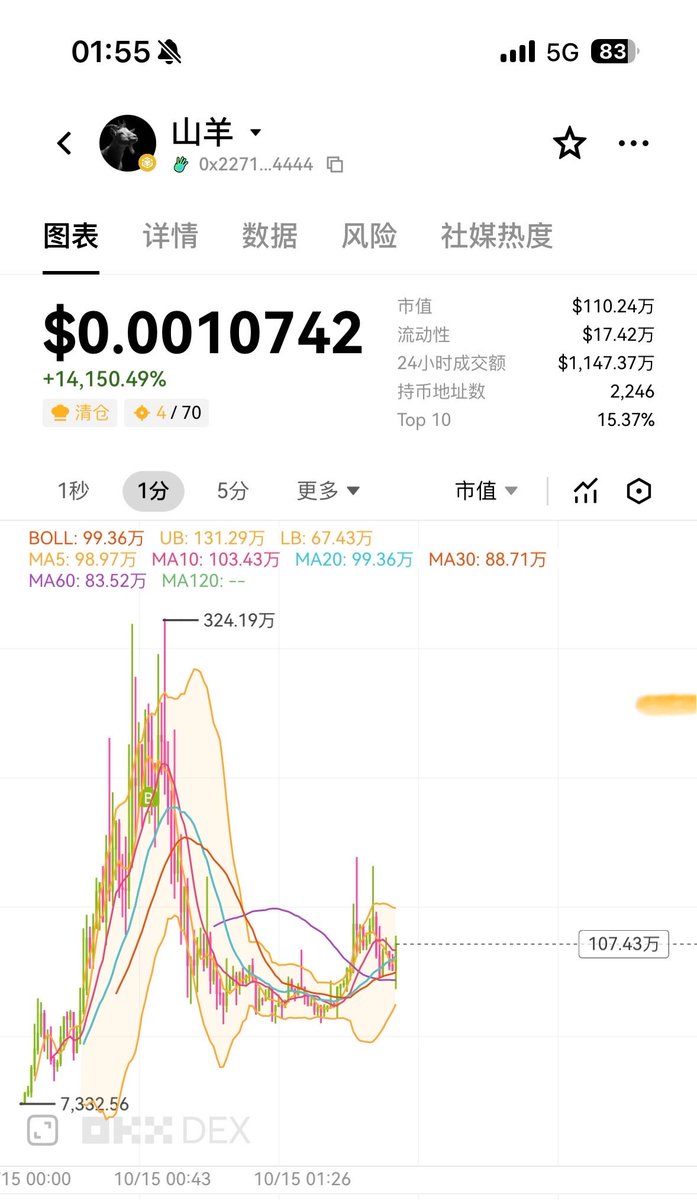Open the three-dot overflow menu
Viewport: 697px width, 1200px height.
[633, 144]
